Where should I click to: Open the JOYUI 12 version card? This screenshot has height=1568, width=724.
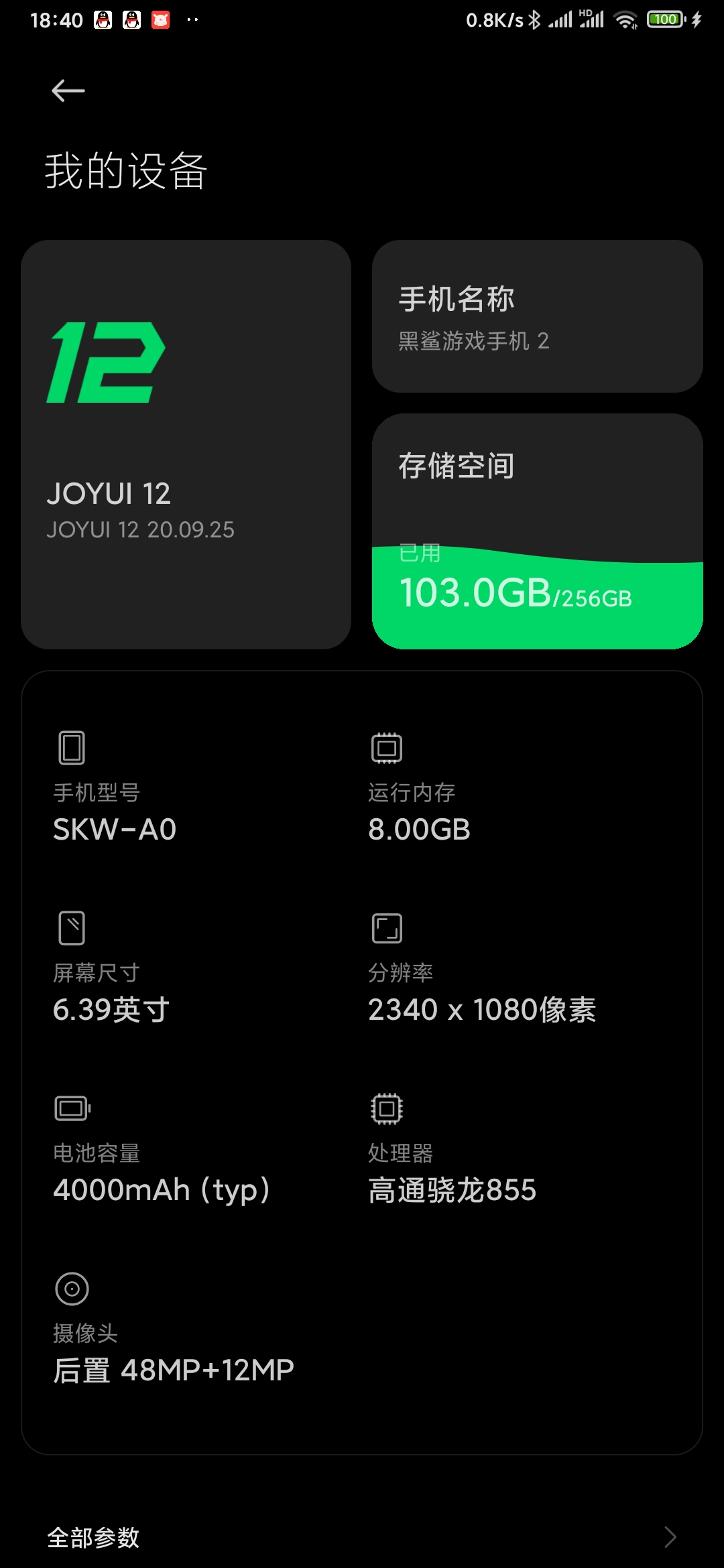pos(186,444)
